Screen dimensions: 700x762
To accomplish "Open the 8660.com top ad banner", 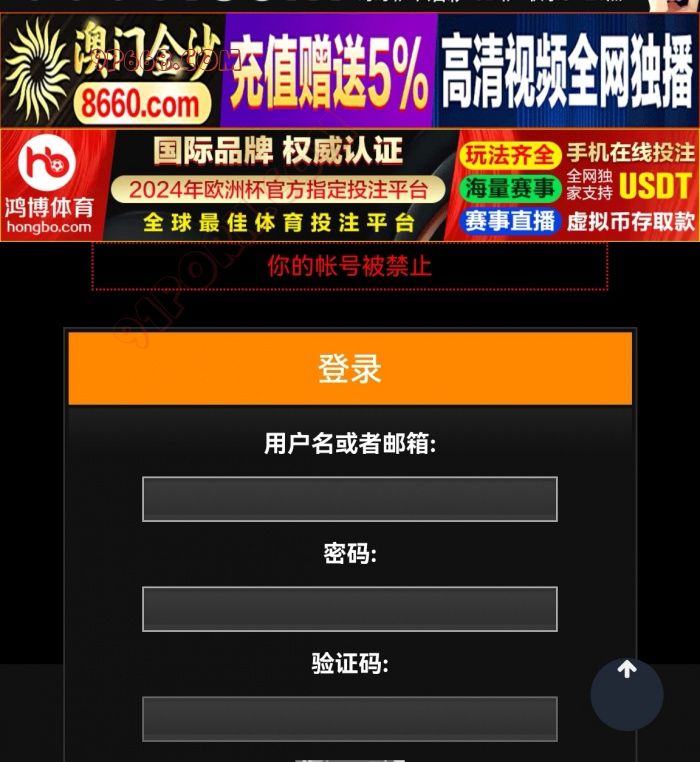I will point(349,70).
